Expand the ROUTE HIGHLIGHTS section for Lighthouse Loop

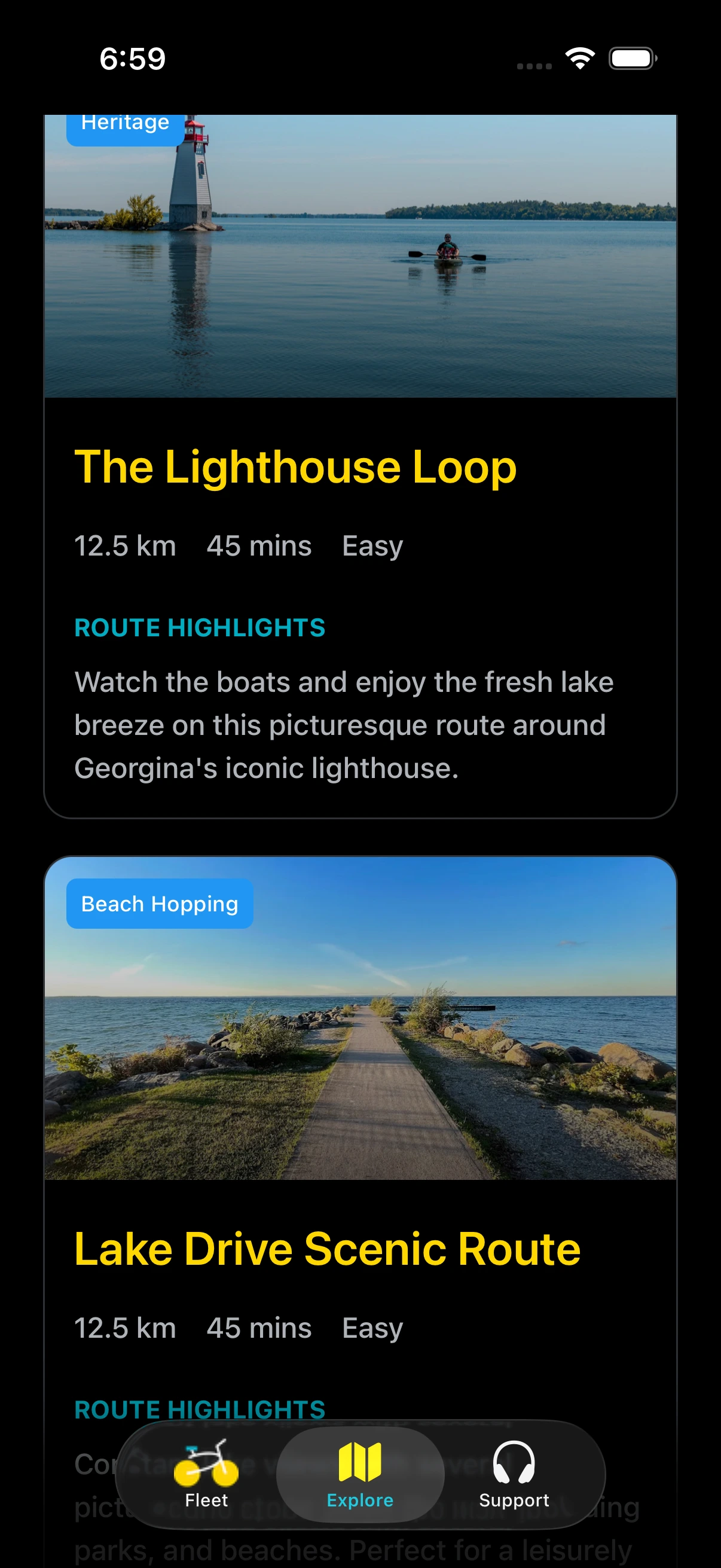200,627
